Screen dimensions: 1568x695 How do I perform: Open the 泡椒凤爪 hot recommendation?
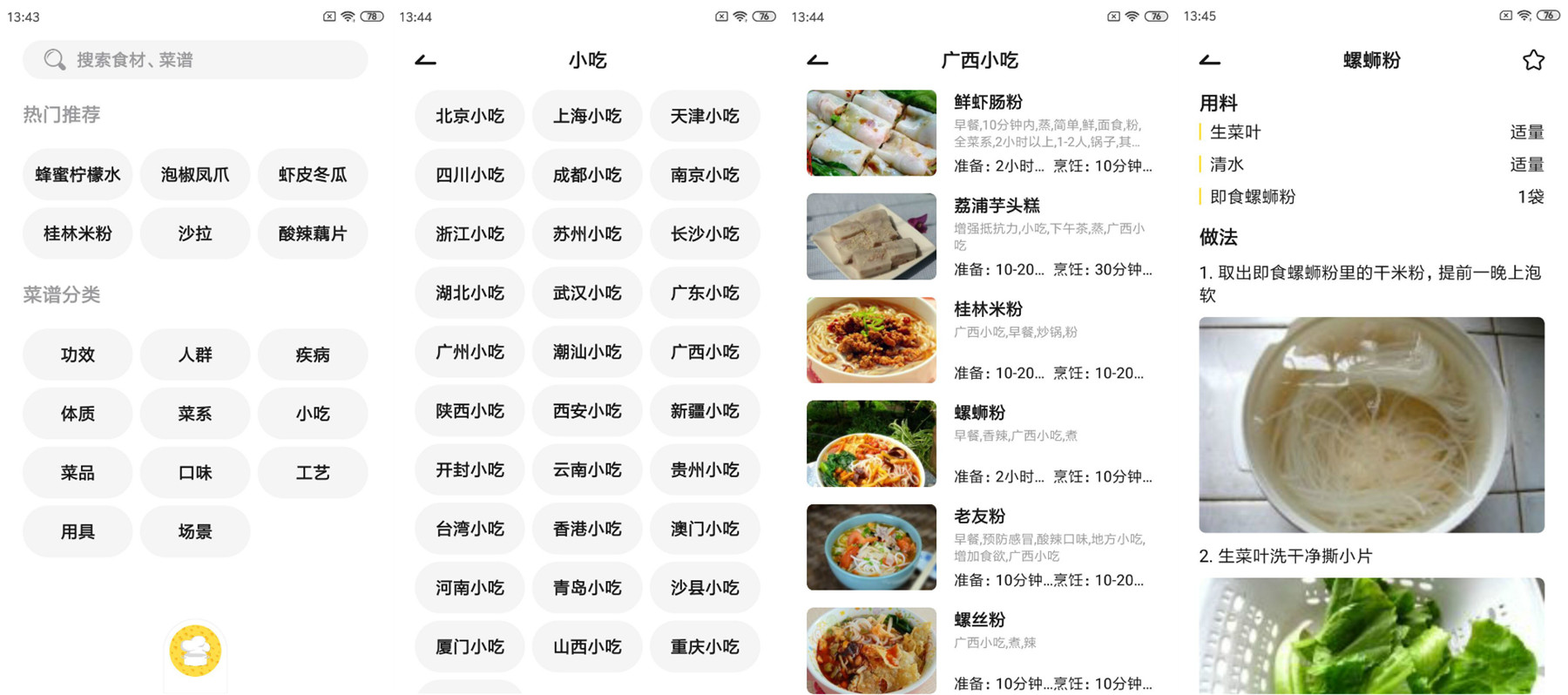click(195, 174)
